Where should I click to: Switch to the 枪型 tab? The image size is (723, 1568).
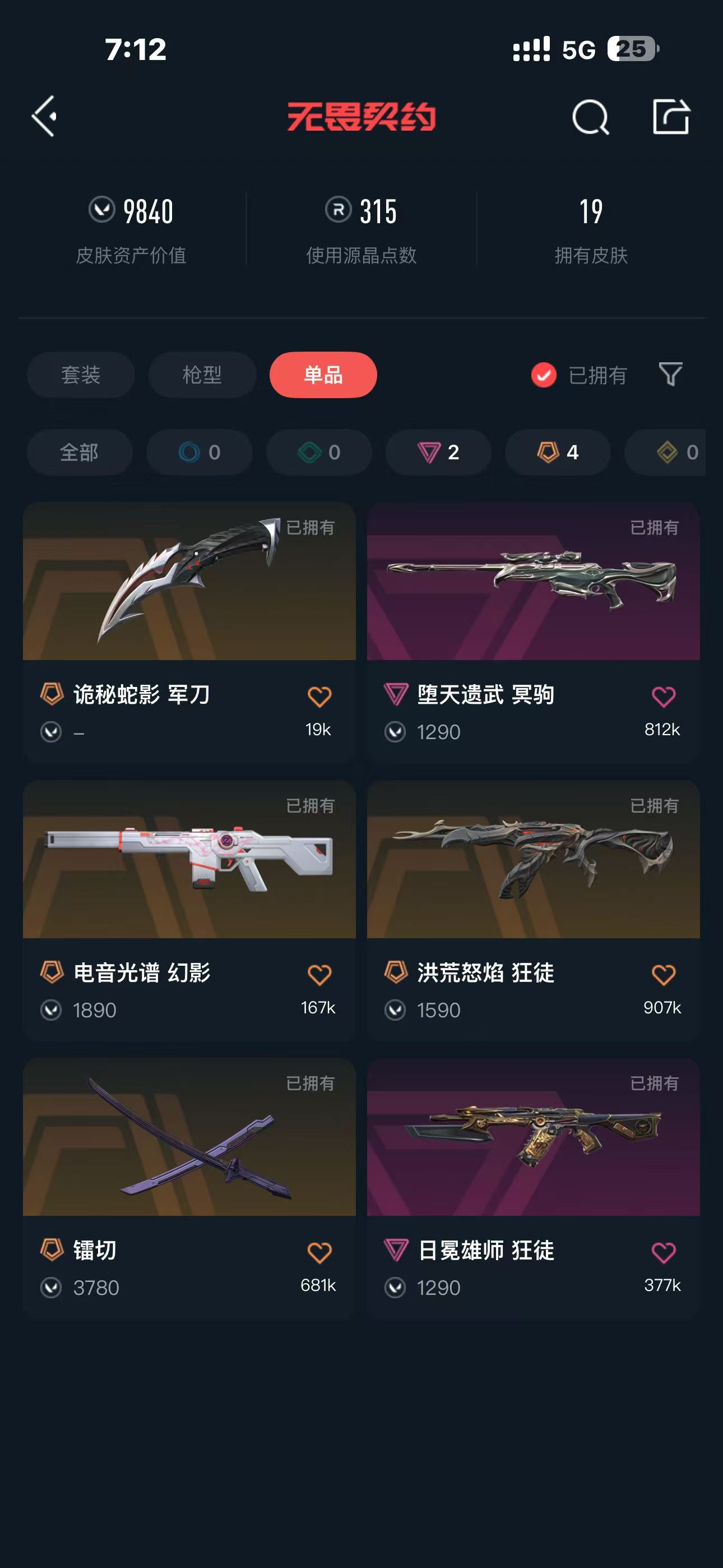pos(202,375)
